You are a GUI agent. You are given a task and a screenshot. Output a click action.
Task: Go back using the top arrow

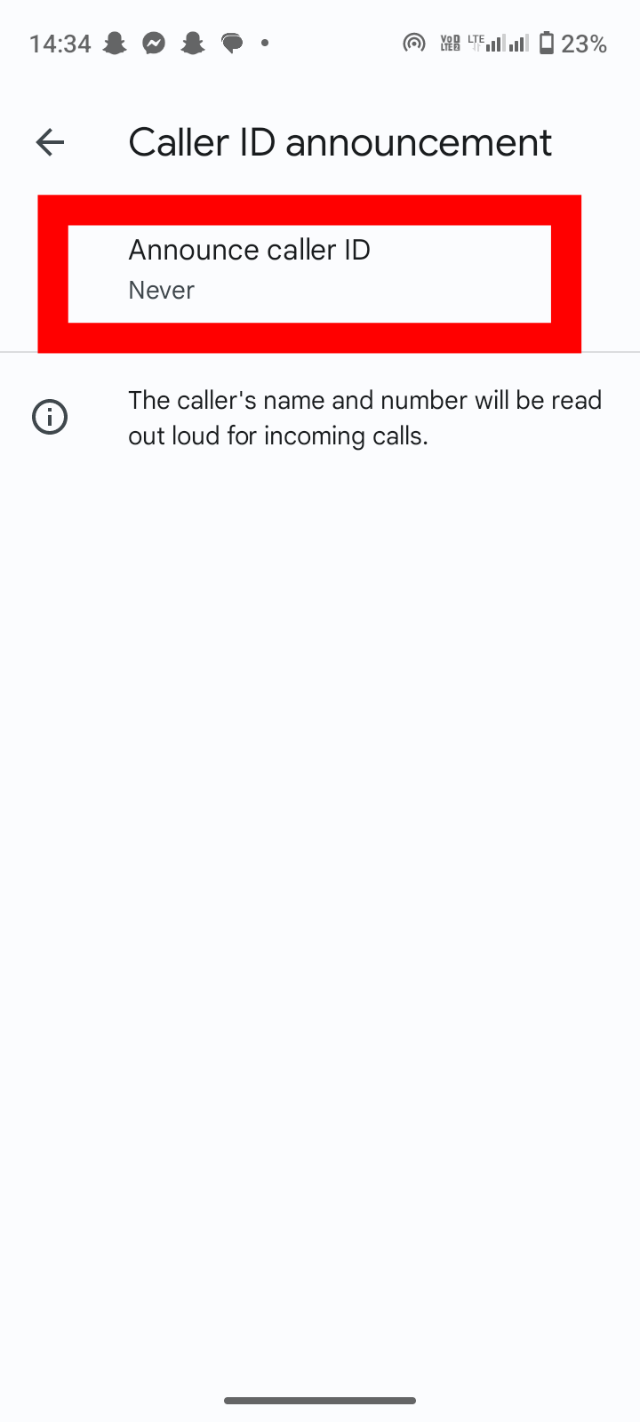pyautogui.click(x=50, y=142)
